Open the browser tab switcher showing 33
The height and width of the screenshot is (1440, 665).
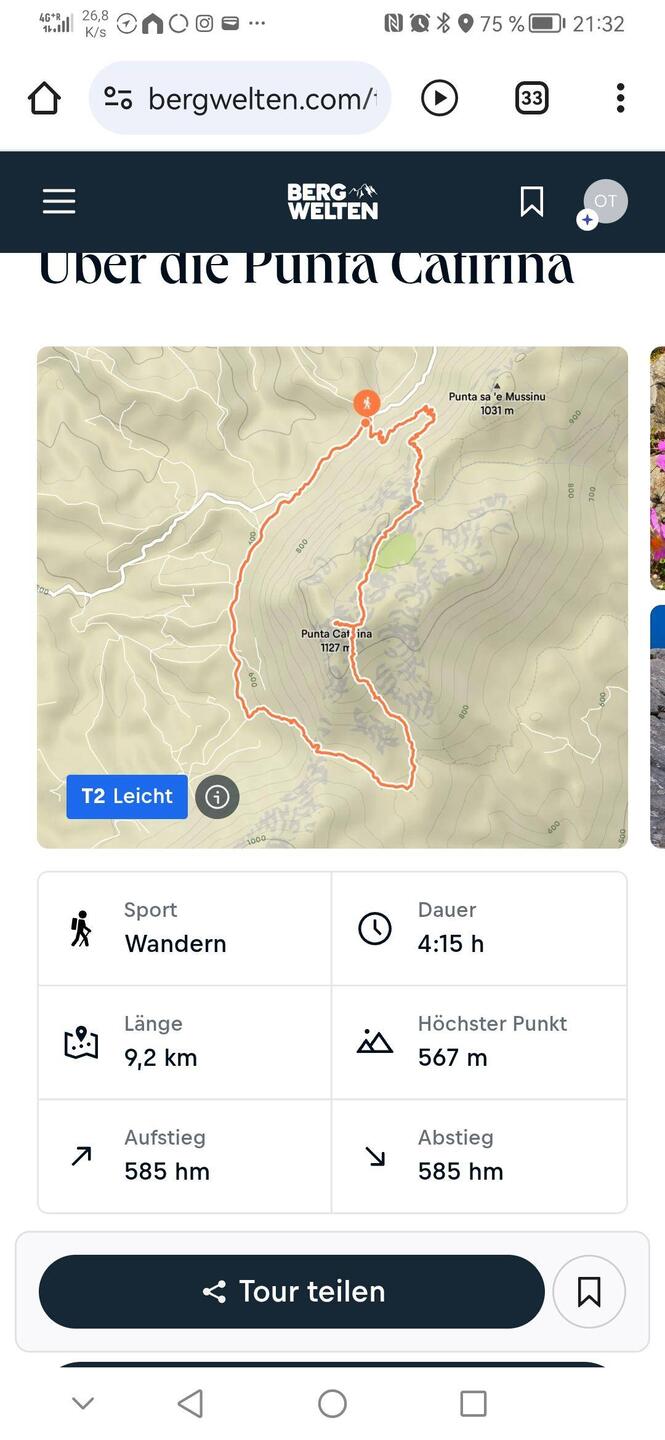coord(532,98)
